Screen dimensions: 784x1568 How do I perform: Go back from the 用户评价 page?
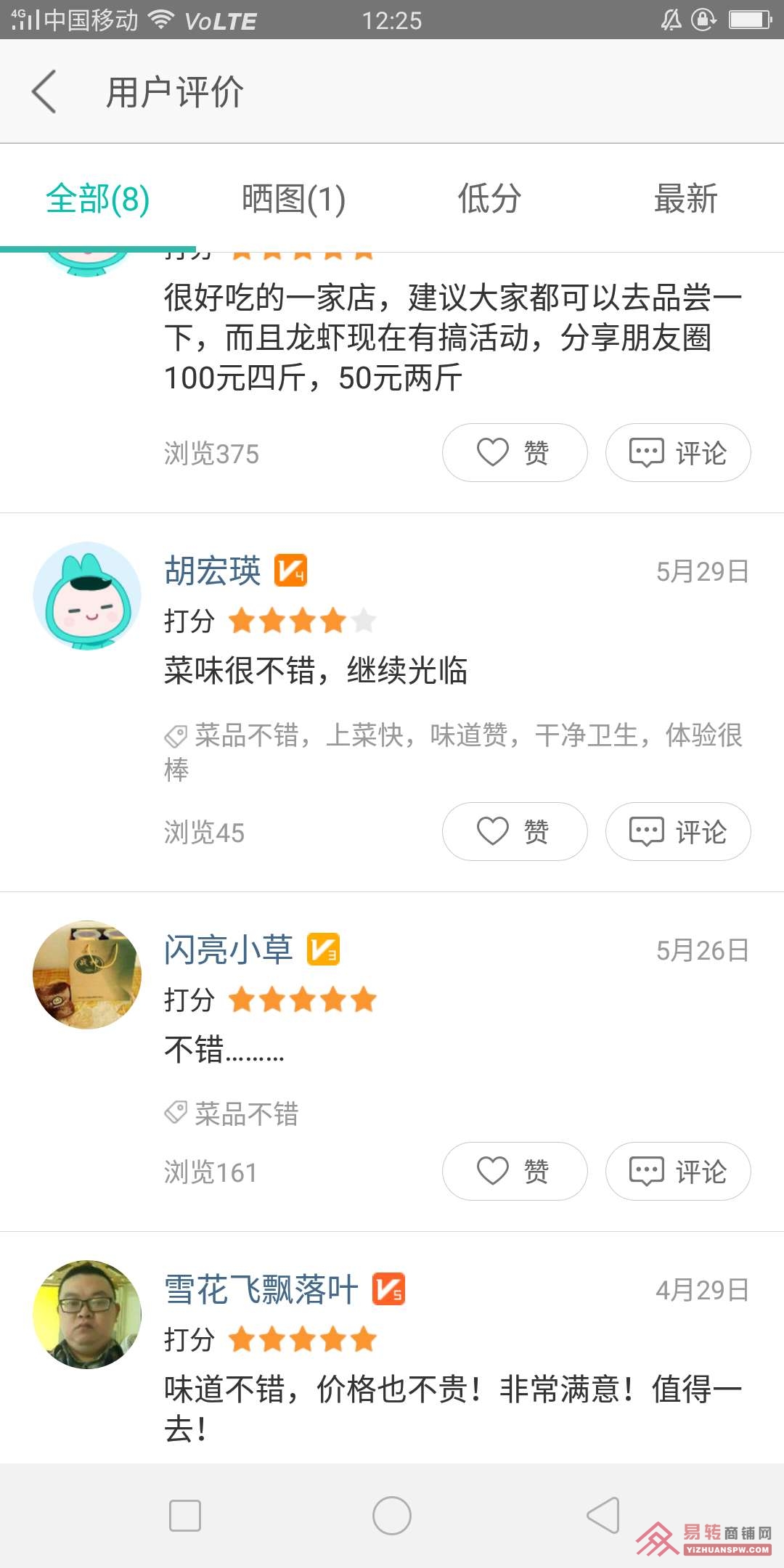44,92
